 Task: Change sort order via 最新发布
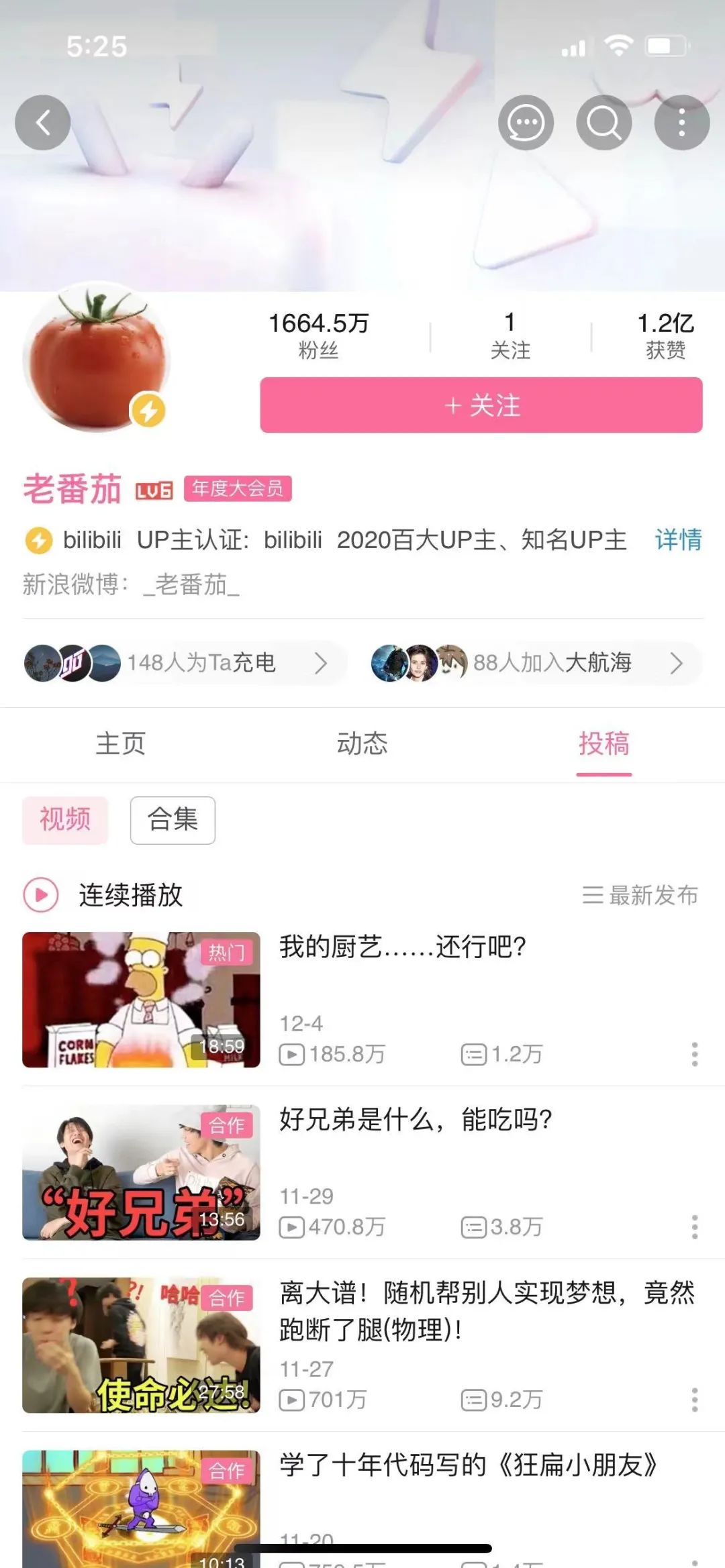[640, 895]
